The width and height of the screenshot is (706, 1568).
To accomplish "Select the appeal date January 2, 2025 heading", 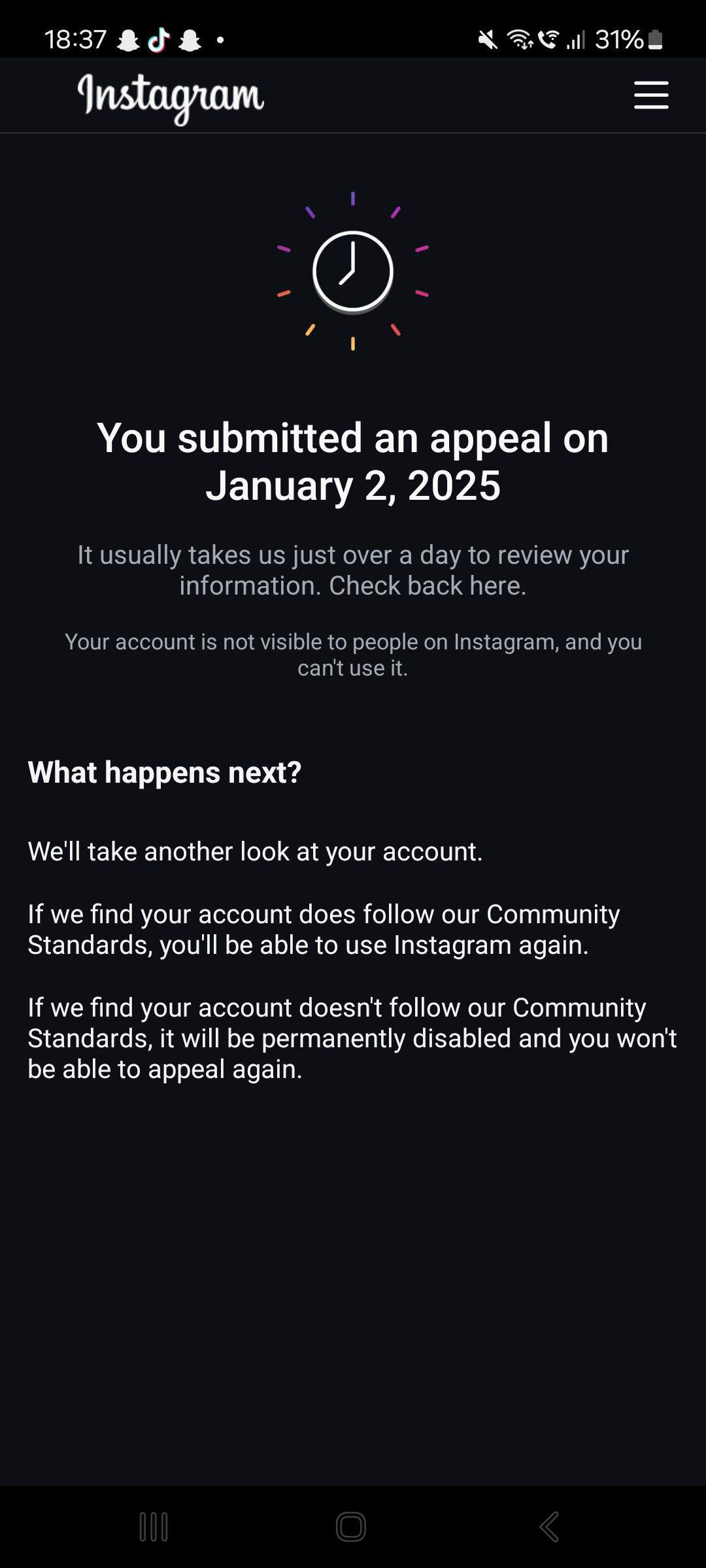I will (x=353, y=485).
